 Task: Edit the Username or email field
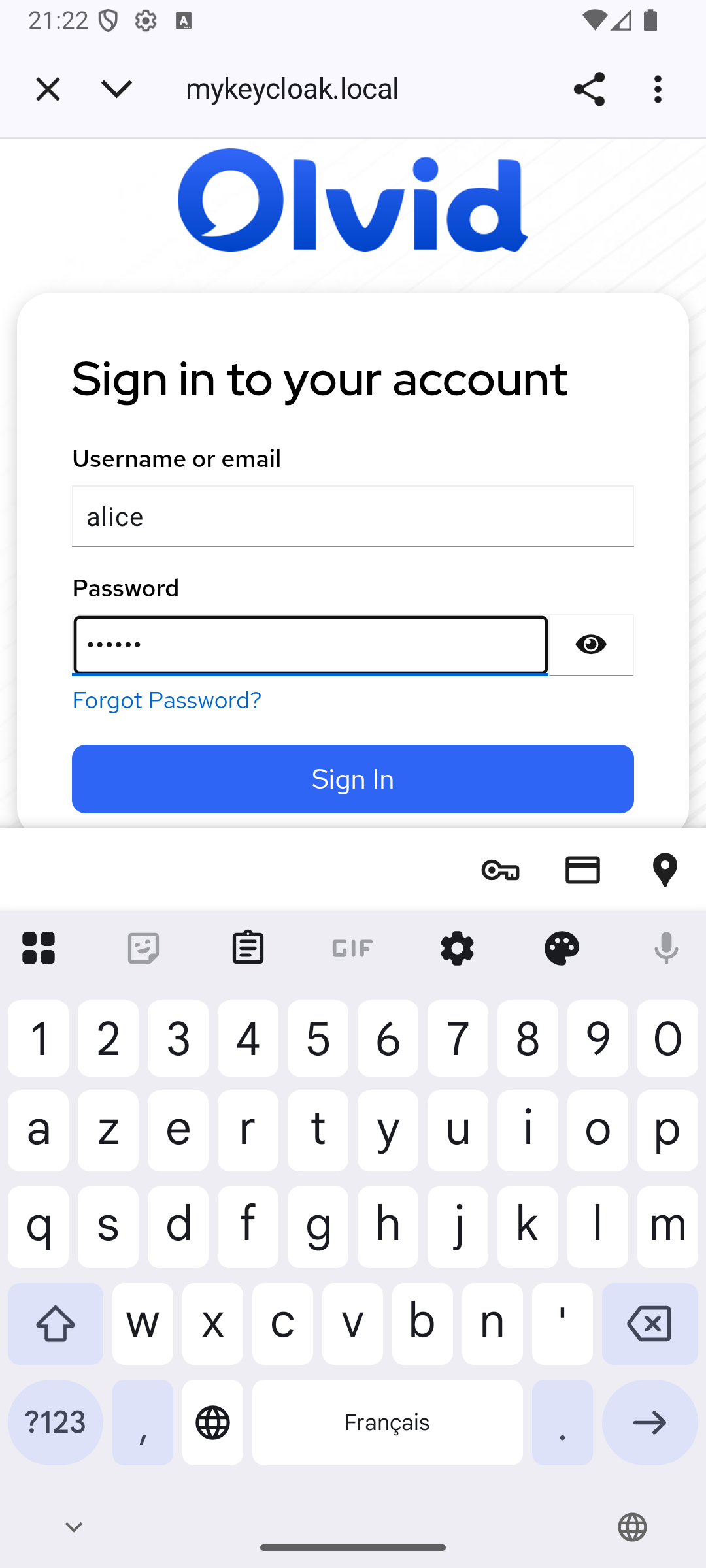pyautogui.click(x=352, y=517)
